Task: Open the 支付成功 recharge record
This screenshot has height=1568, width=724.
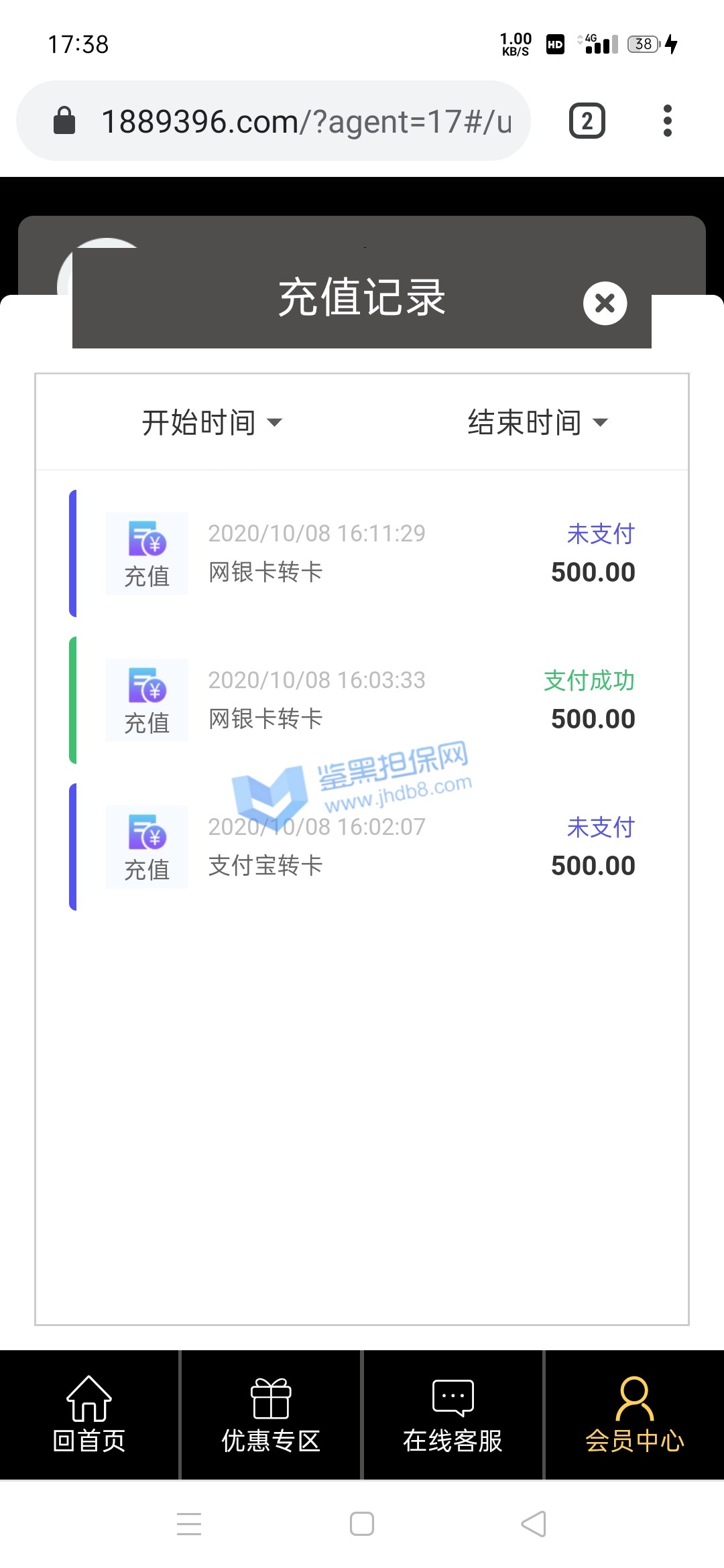Action: click(x=362, y=700)
